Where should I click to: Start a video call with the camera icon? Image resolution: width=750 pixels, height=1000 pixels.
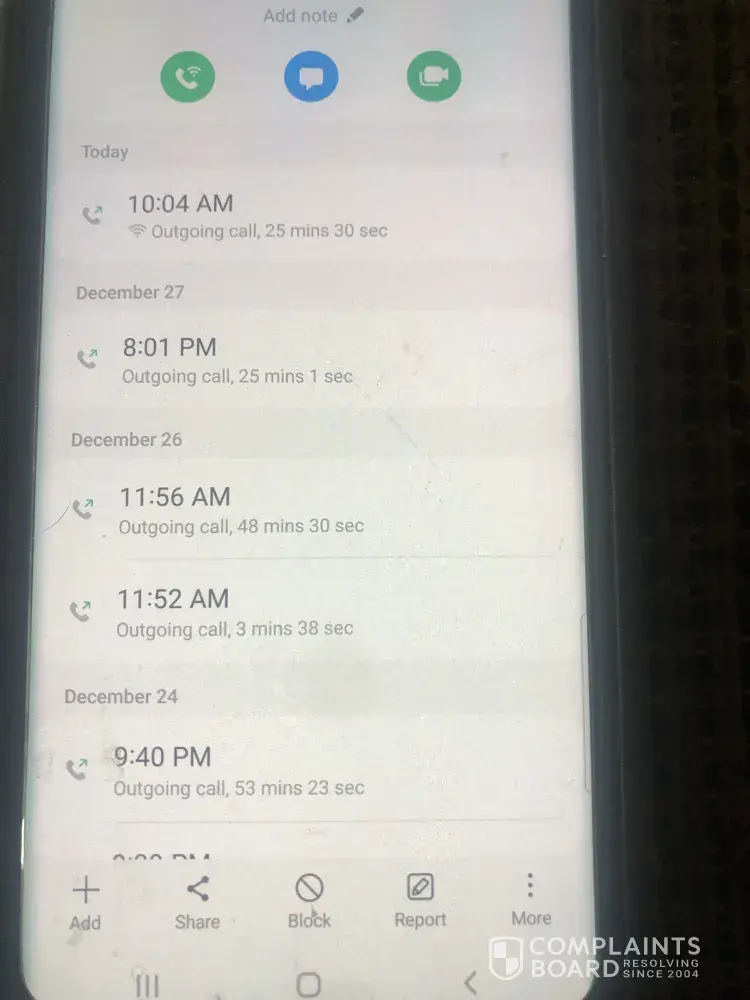pos(434,77)
